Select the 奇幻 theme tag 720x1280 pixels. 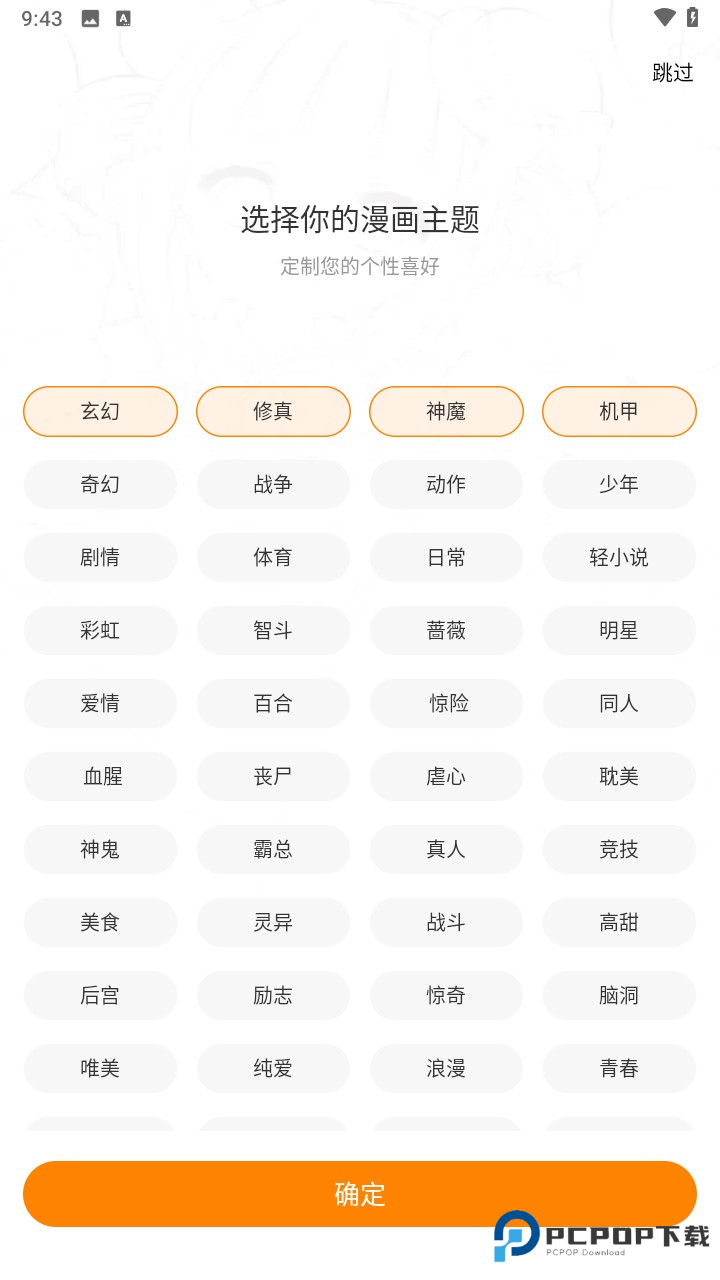100,484
